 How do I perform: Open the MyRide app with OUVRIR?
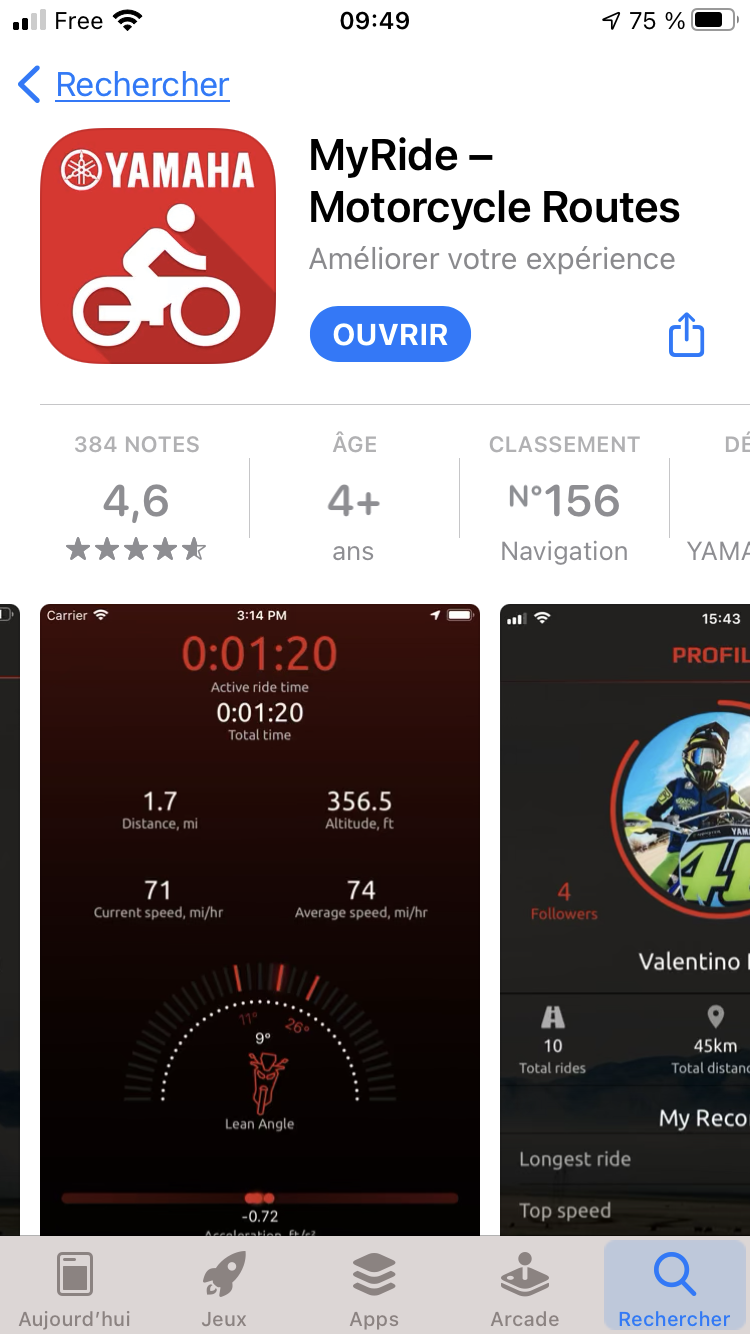pyautogui.click(x=390, y=335)
